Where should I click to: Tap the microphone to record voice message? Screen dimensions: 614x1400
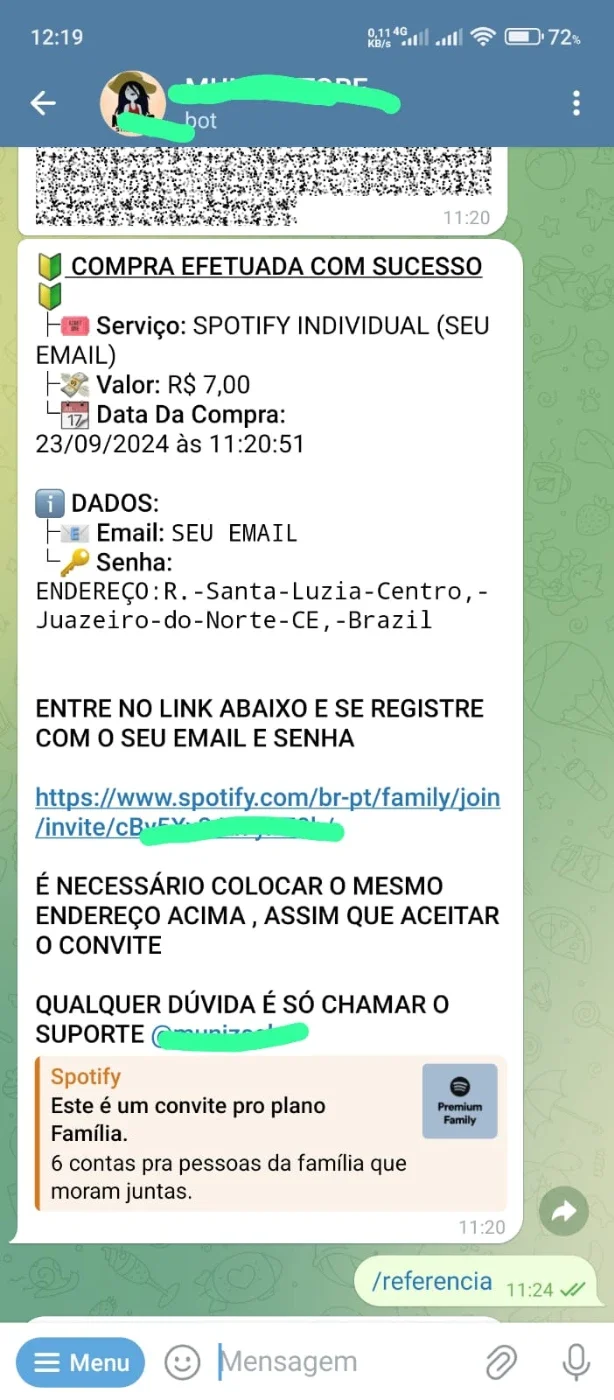(x=576, y=1362)
